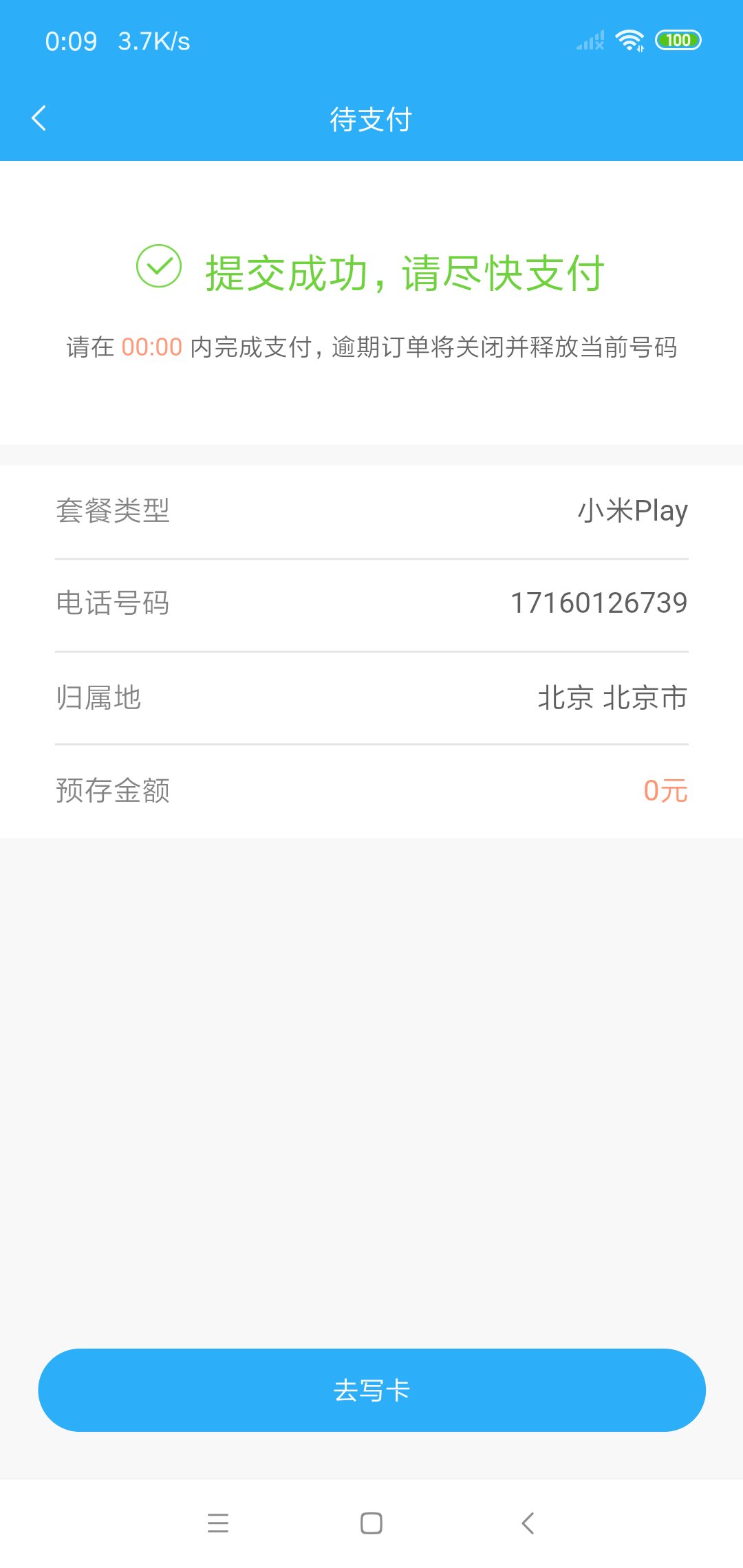Open the system recent apps menu
The height and width of the screenshot is (1568, 743).
point(218,1523)
